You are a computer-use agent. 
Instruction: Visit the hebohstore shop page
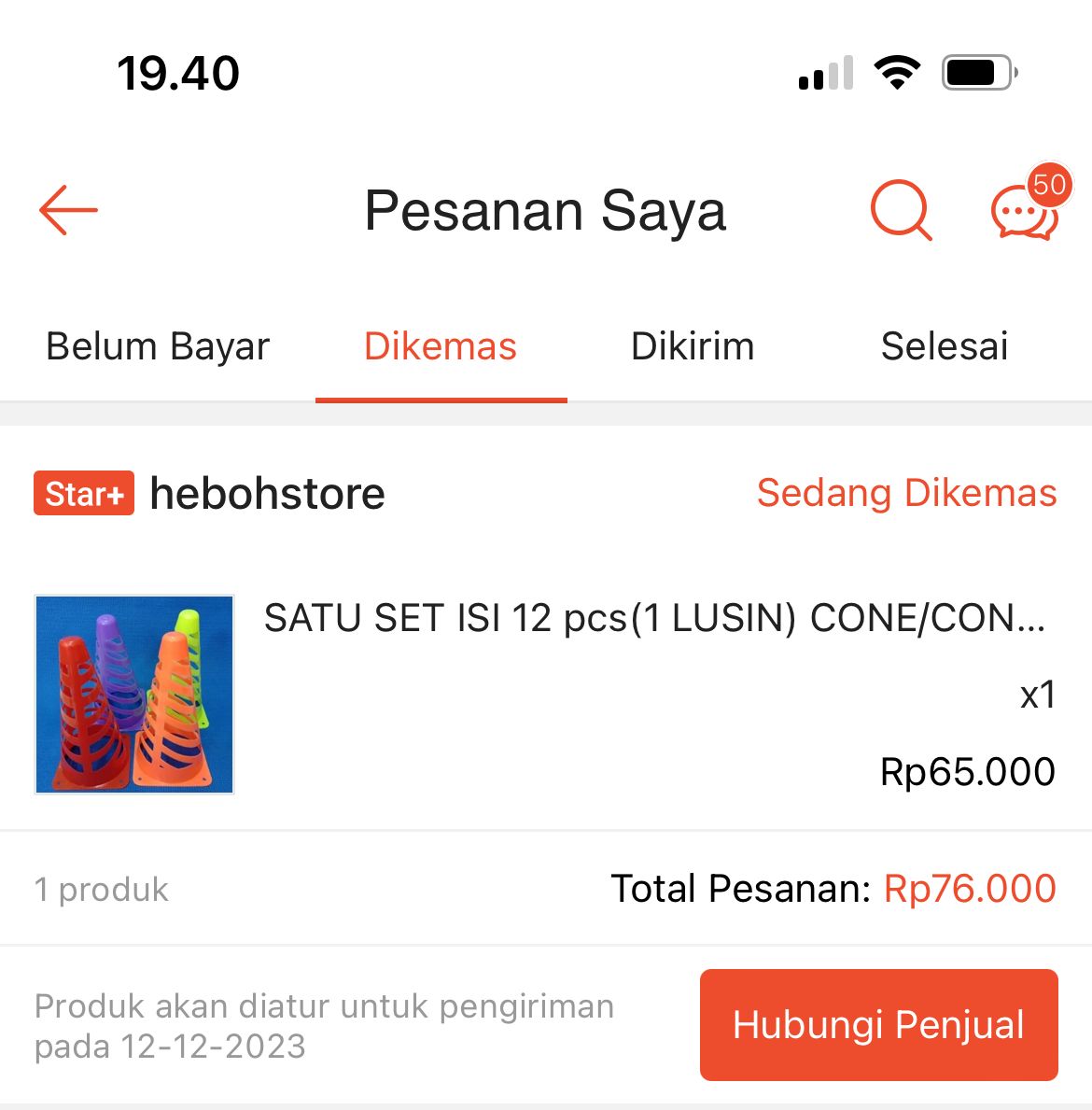[267, 494]
